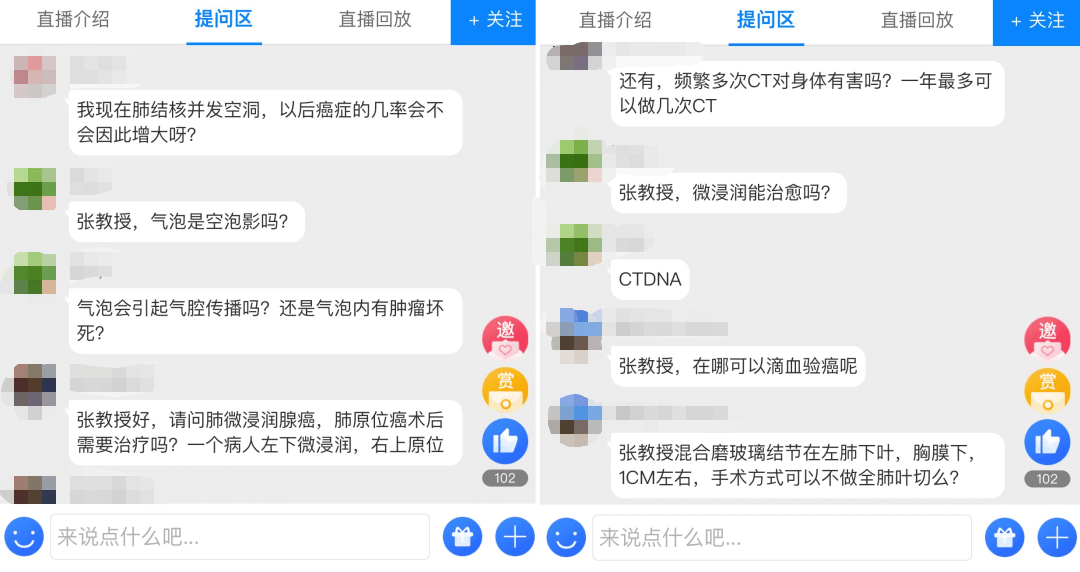Open 直播回放 tab in left screen
This screenshot has width=1080, height=572.
(x=375, y=19)
